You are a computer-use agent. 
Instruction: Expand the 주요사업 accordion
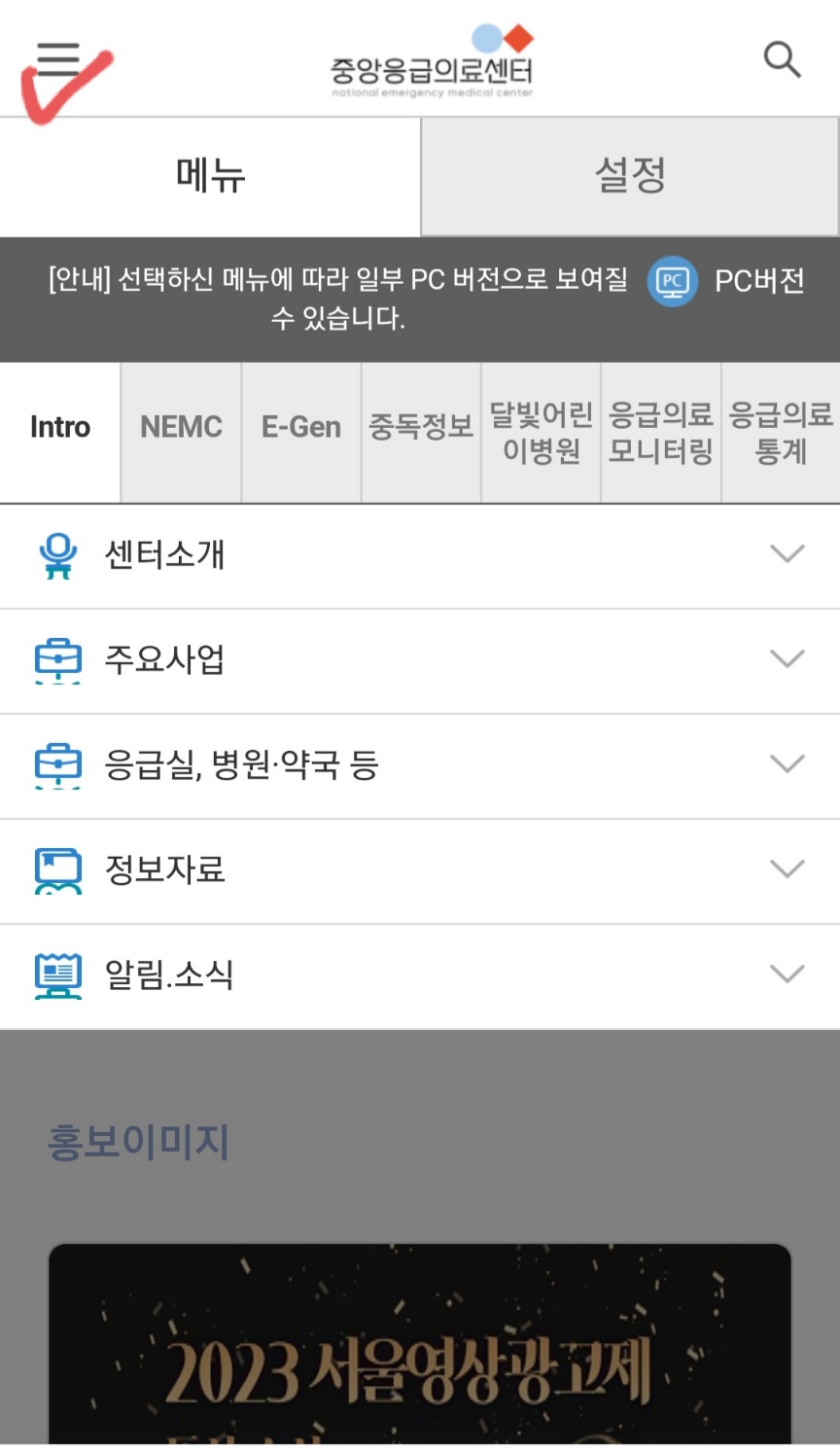point(787,660)
